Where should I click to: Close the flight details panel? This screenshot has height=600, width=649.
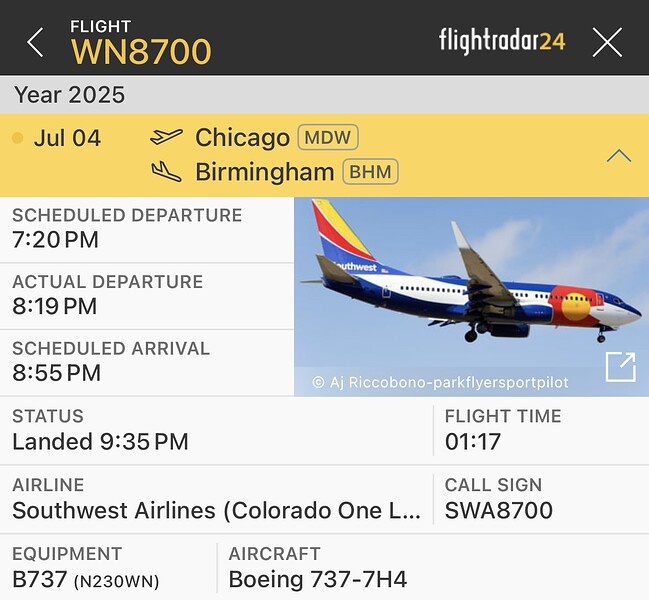point(607,42)
